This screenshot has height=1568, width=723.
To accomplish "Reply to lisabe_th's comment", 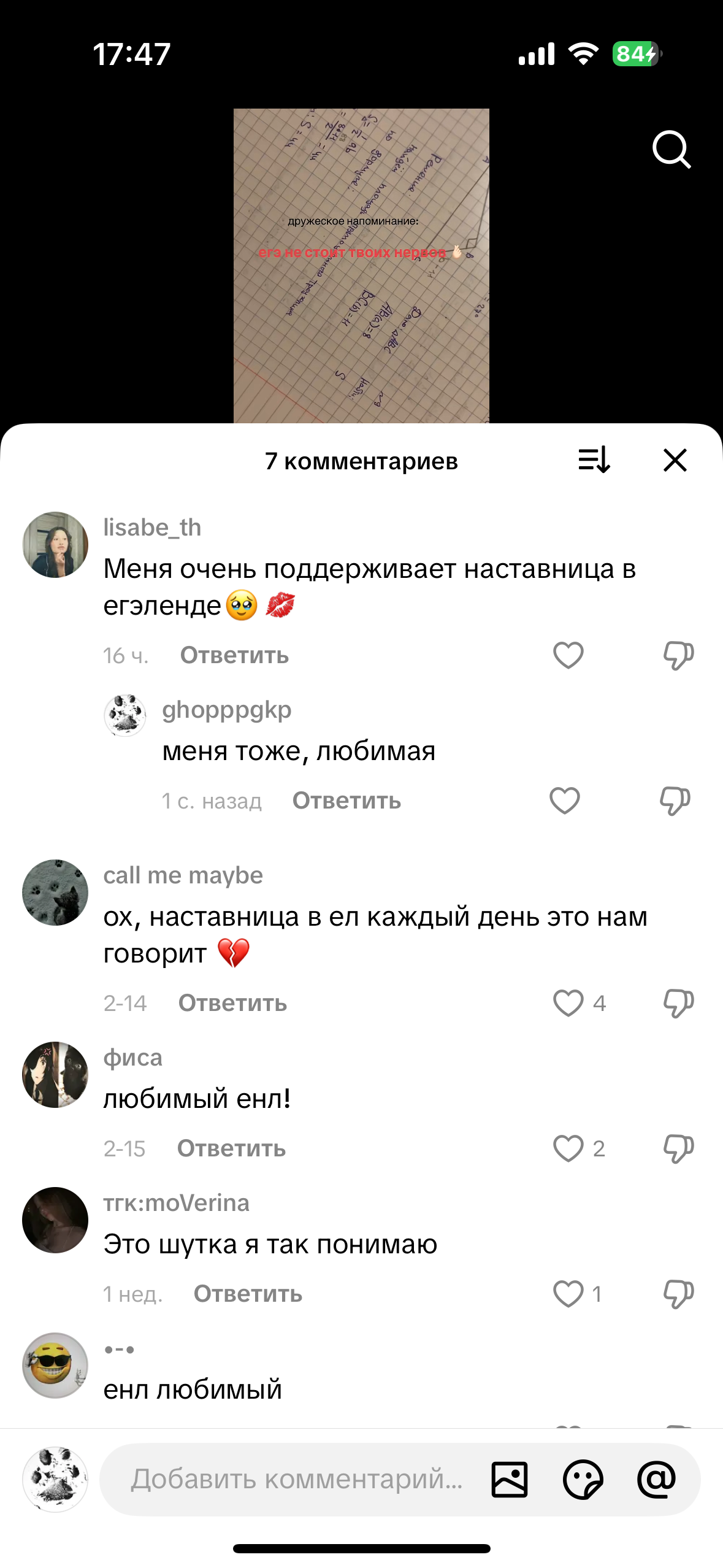I will [x=234, y=655].
